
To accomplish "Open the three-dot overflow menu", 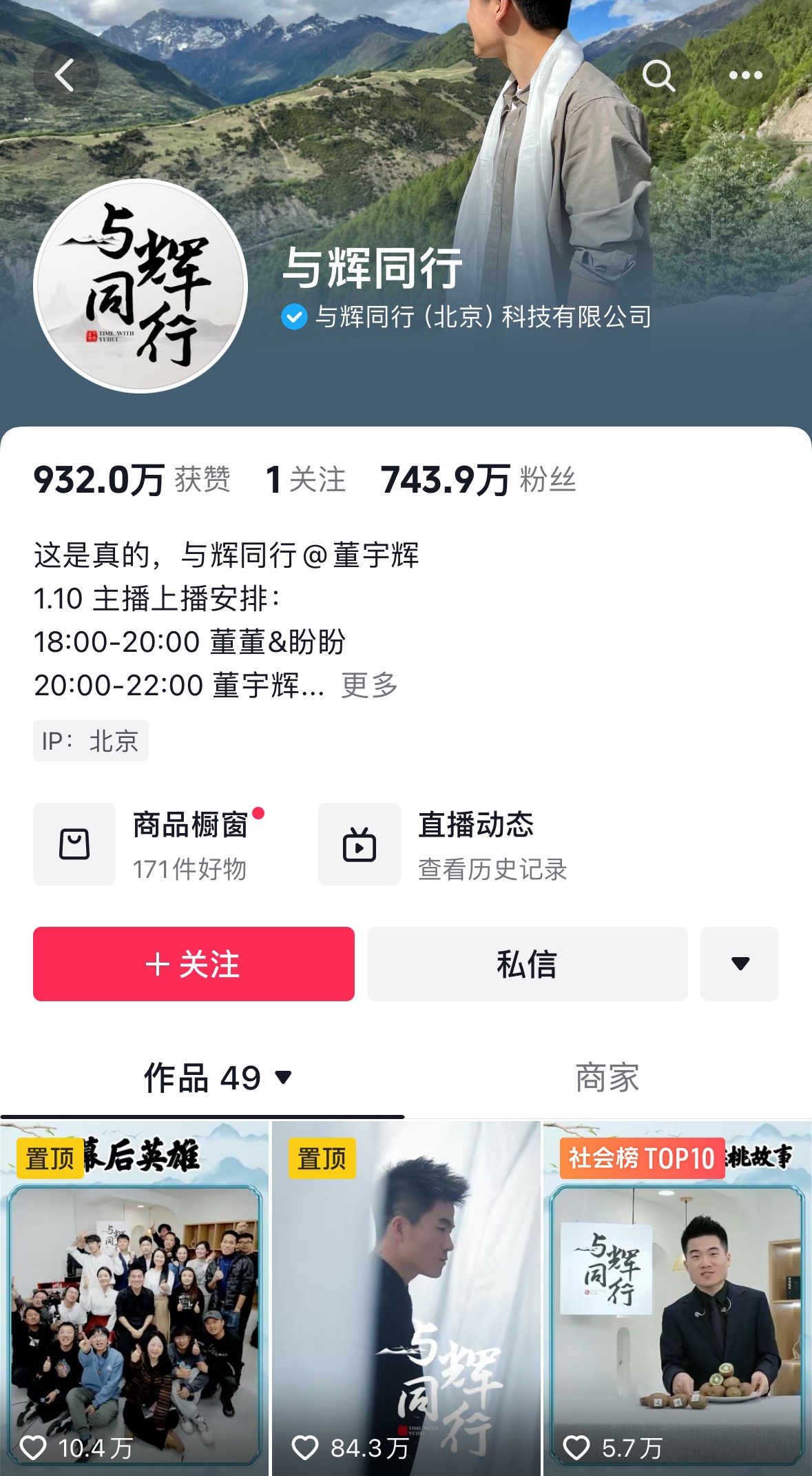I will click(x=745, y=75).
